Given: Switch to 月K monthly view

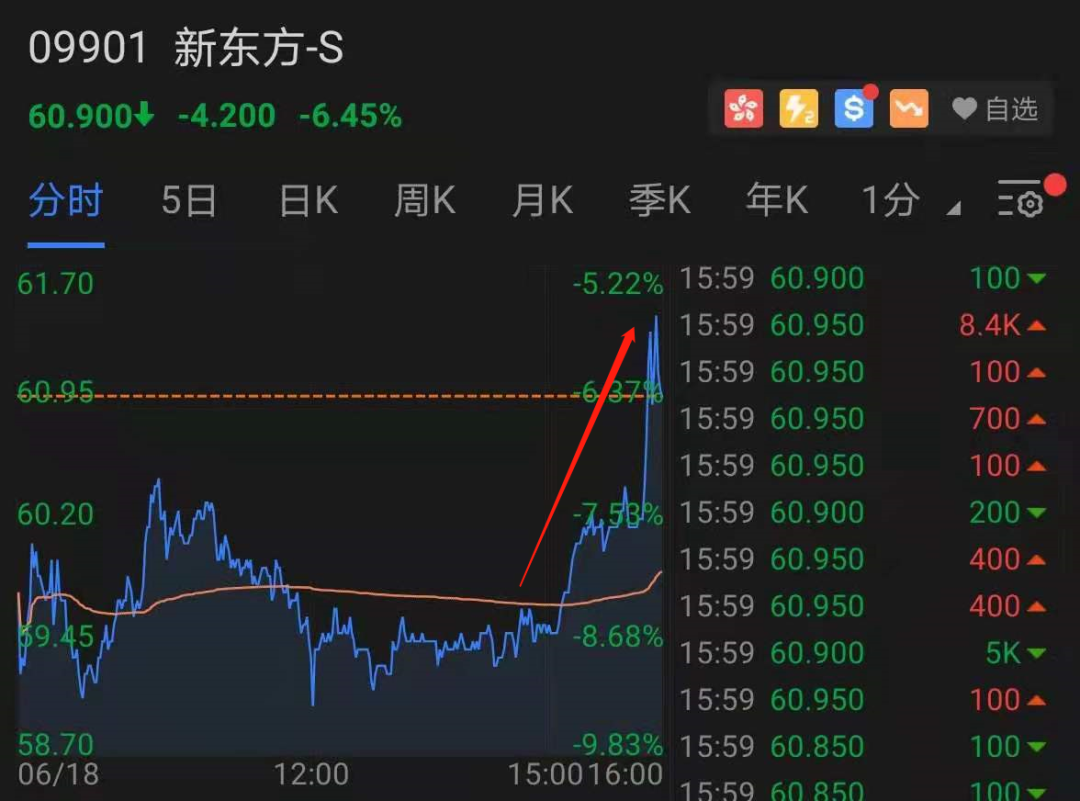Looking at the screenshot, I should (x=542, y=202).
